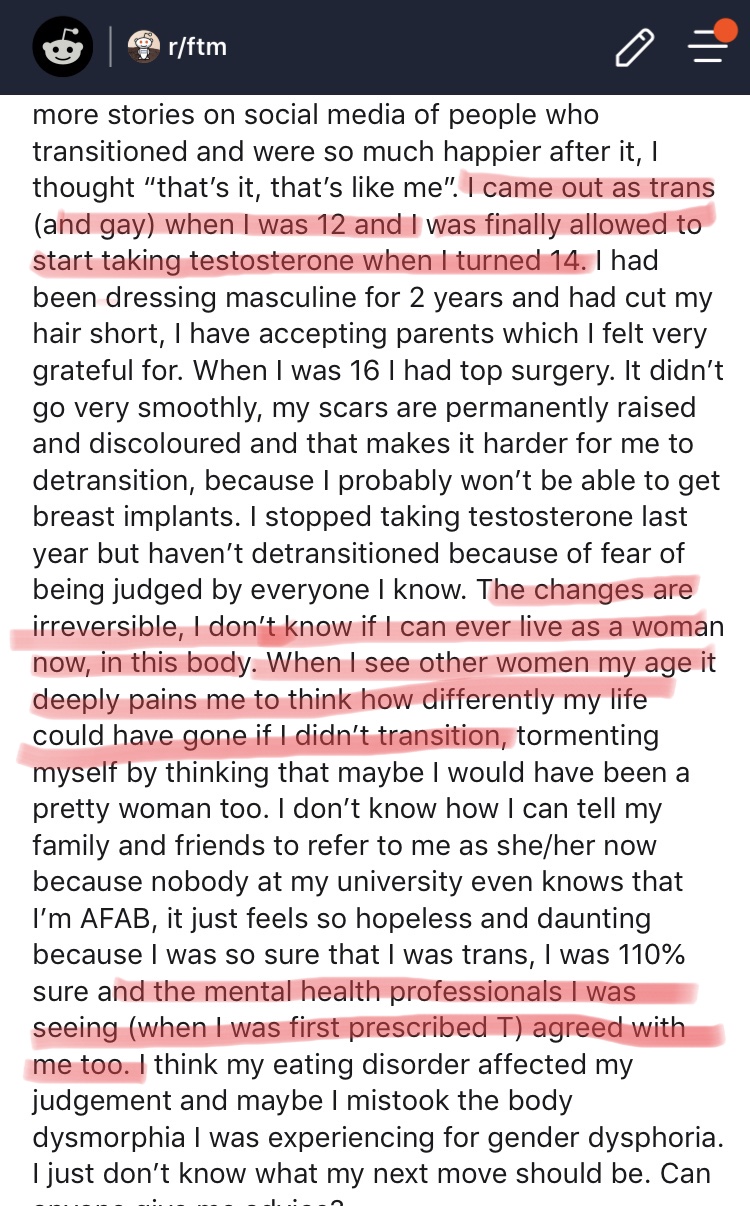Open the hamburger menu with notification dot

pos(710,42)
